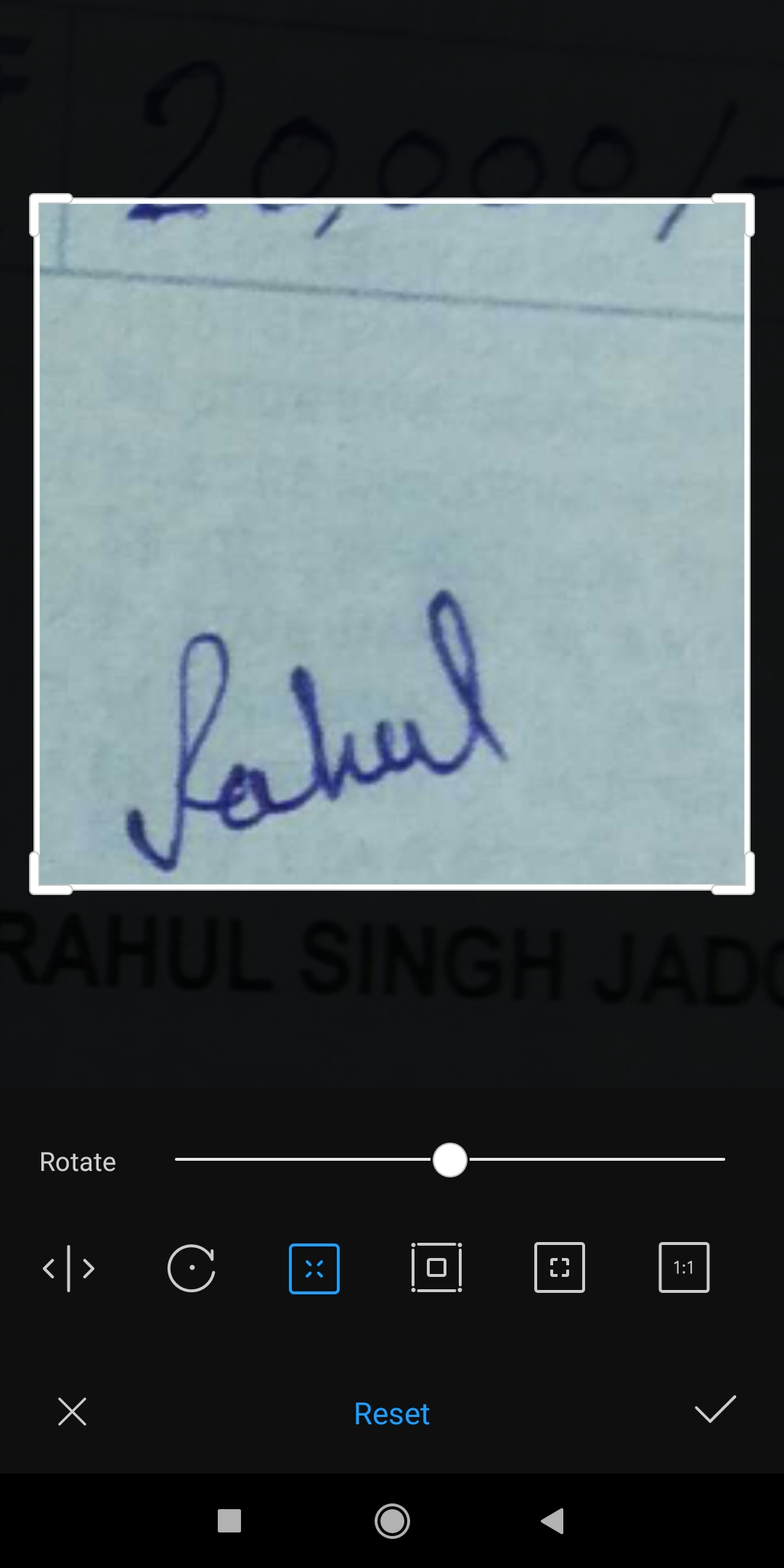Tap the Rotate slider handle

[450, 1160]
